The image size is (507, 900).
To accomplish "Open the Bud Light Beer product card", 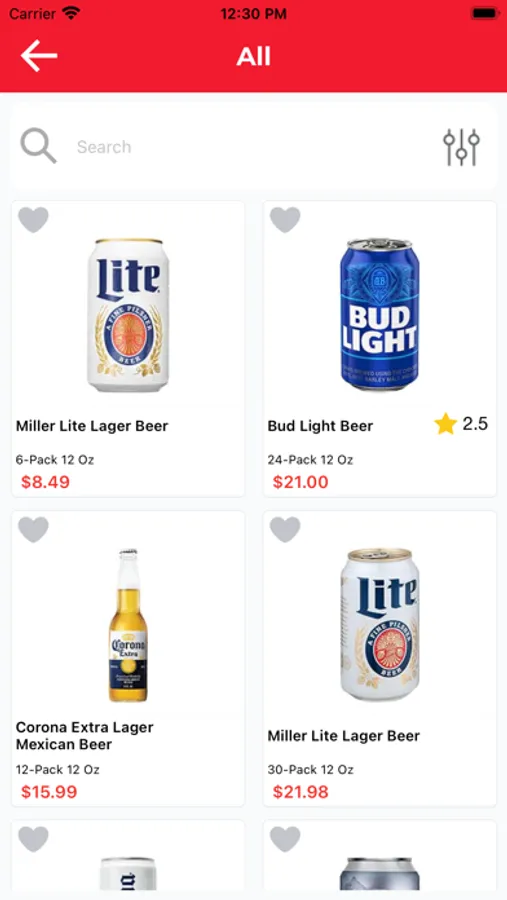I will coord(380,349).
